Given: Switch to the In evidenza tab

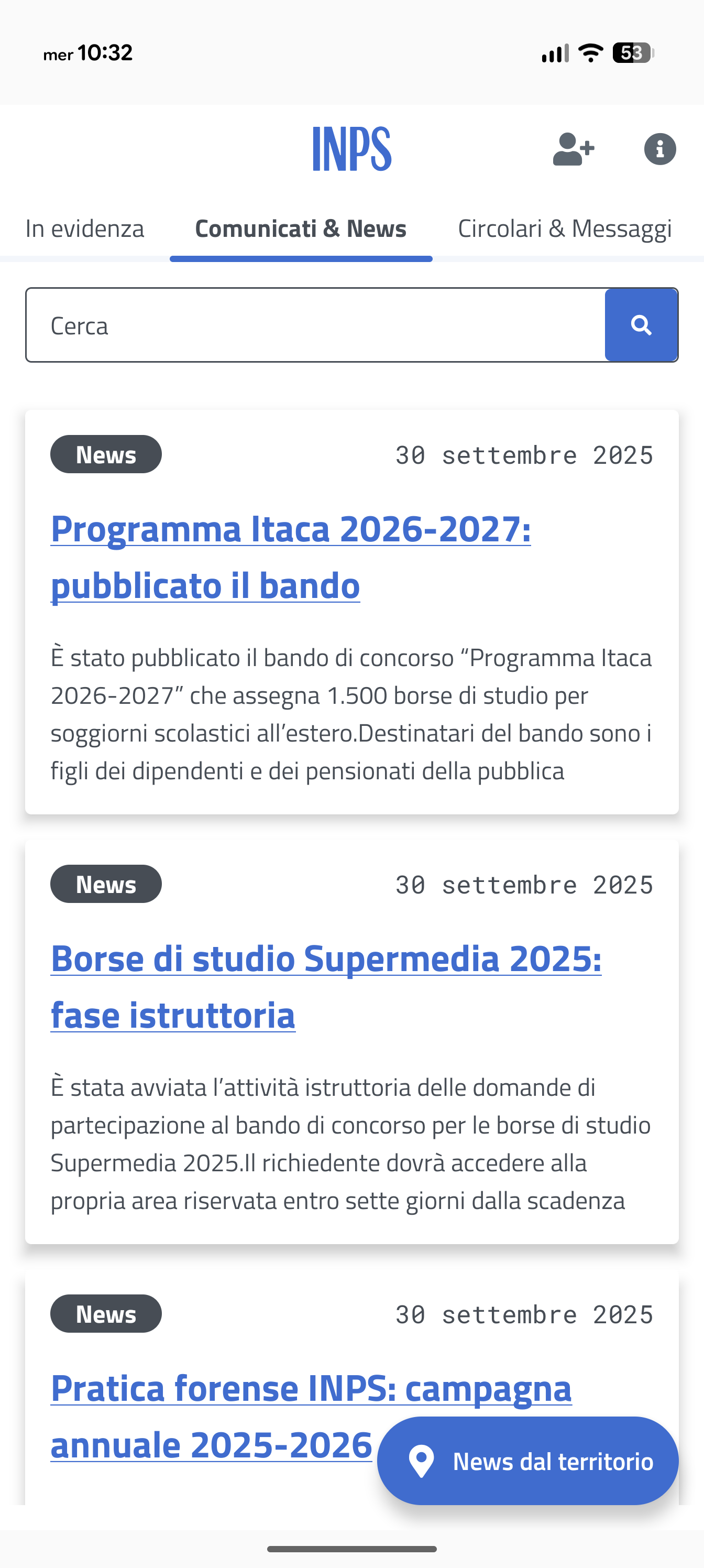Looking at the screenshot, I should (x=84, y=229).
